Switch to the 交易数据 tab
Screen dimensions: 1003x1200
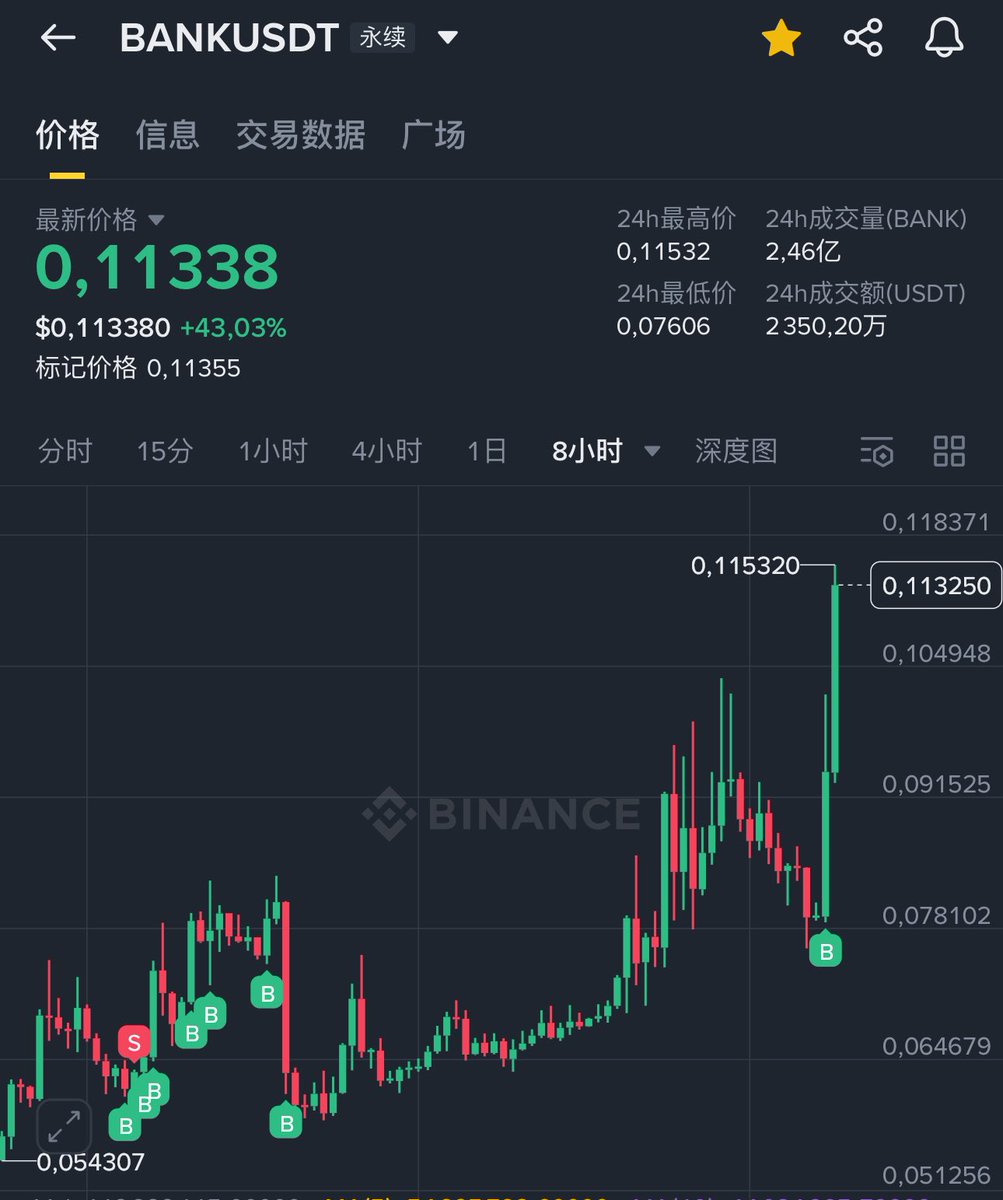tap(300, 135)
